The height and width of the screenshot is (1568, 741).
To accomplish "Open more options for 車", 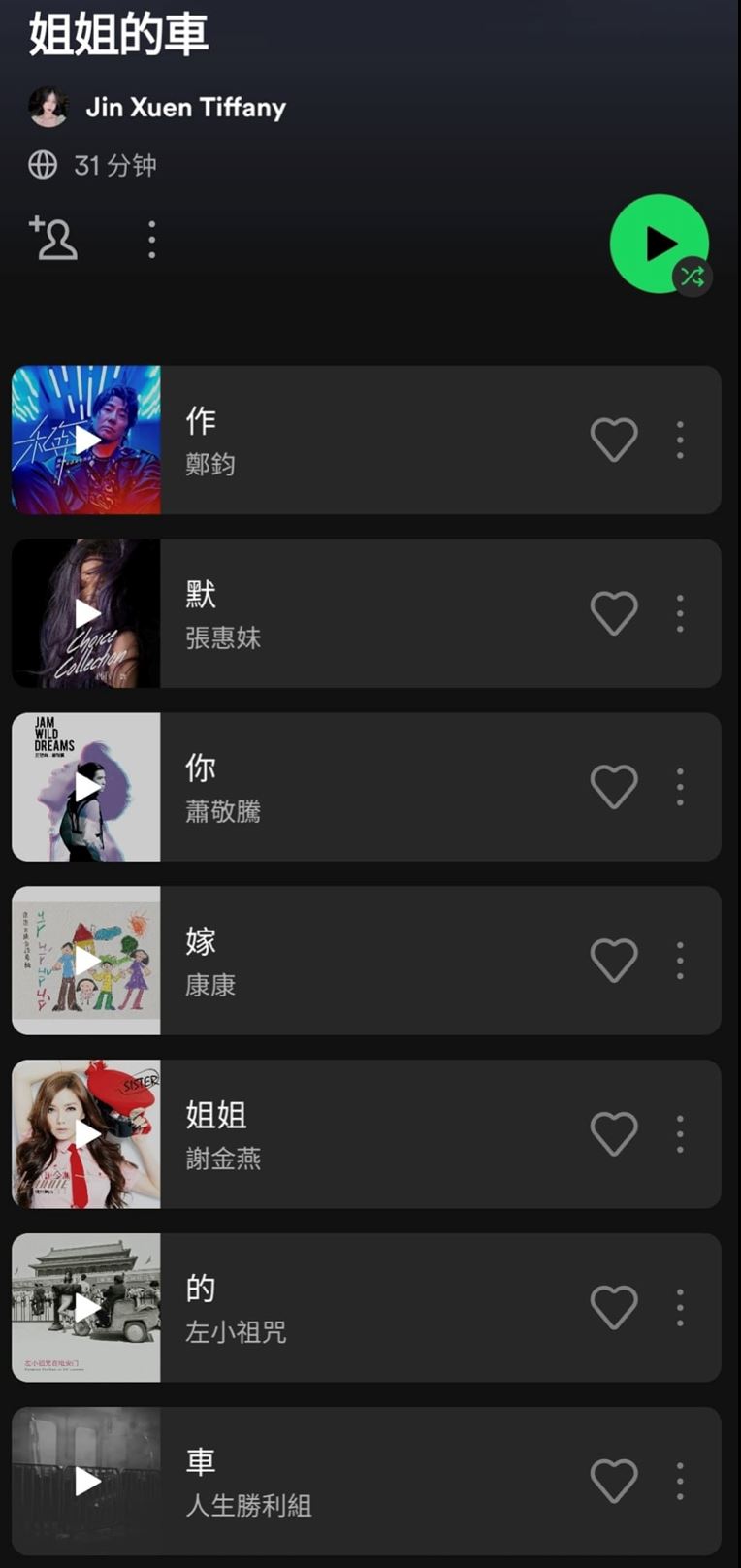I will pos(680,1482).
